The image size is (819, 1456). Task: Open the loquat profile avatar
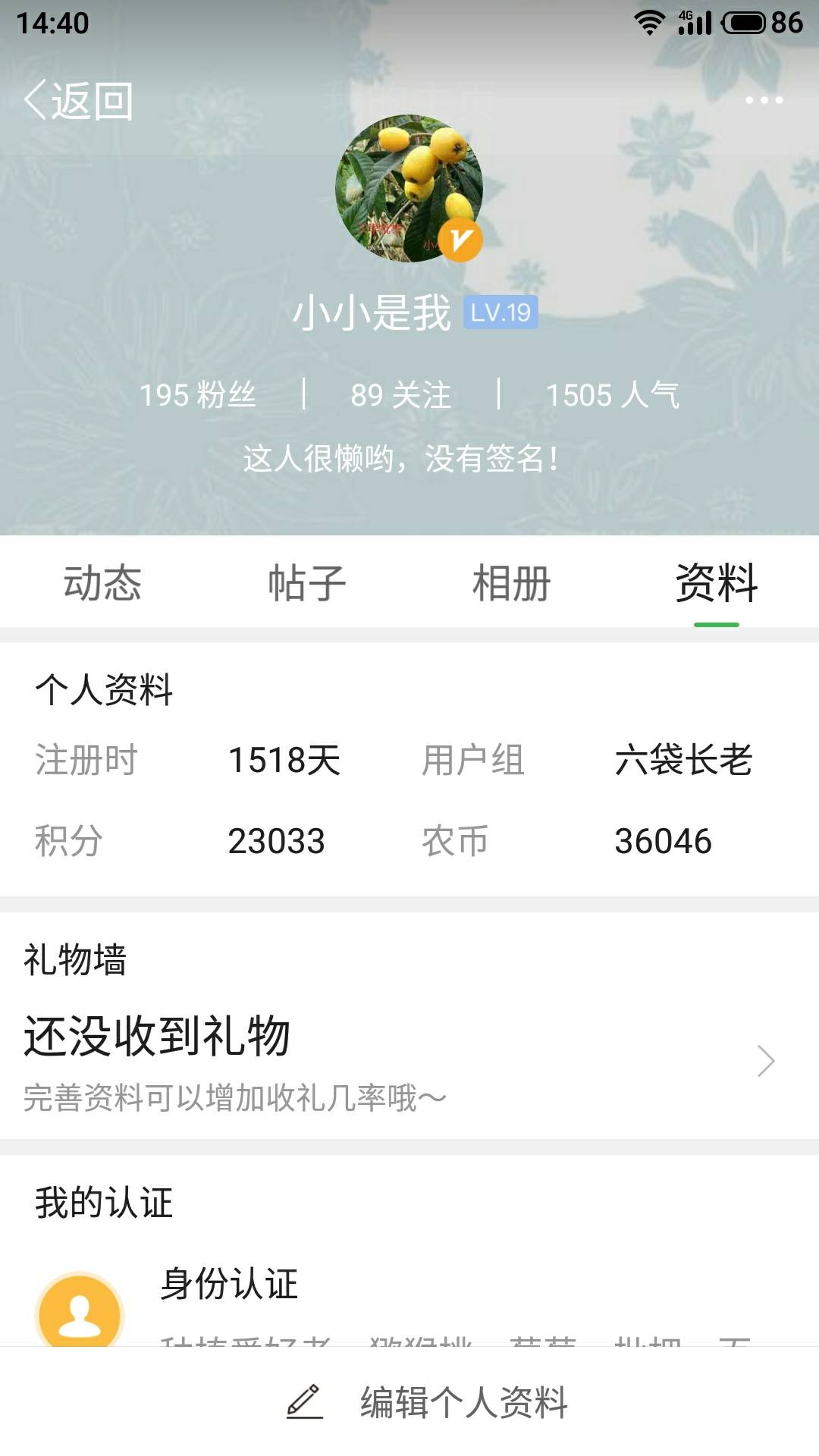[x=409, y=188]
